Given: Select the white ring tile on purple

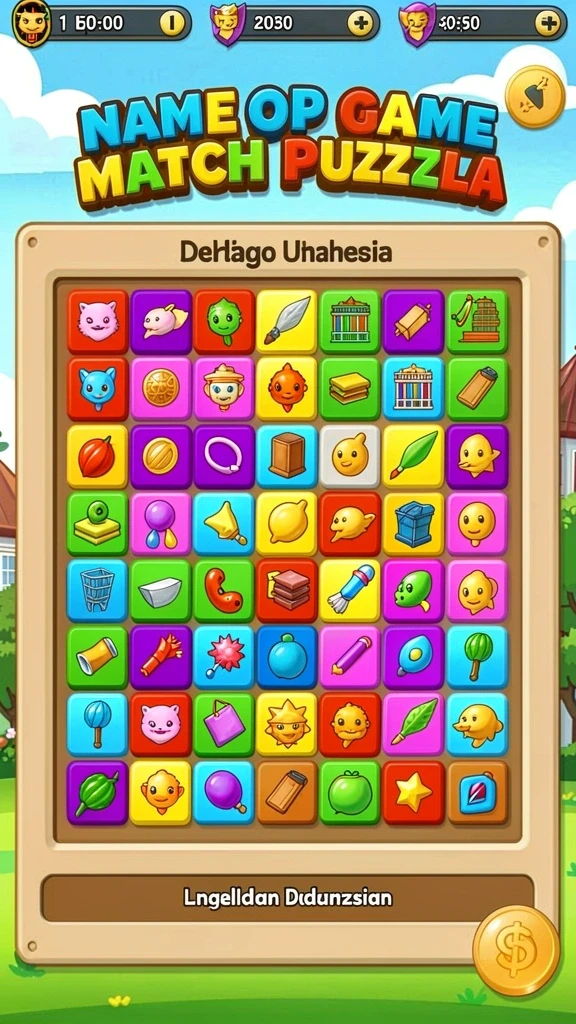Looking at the screenshot, I should [224, 455].
